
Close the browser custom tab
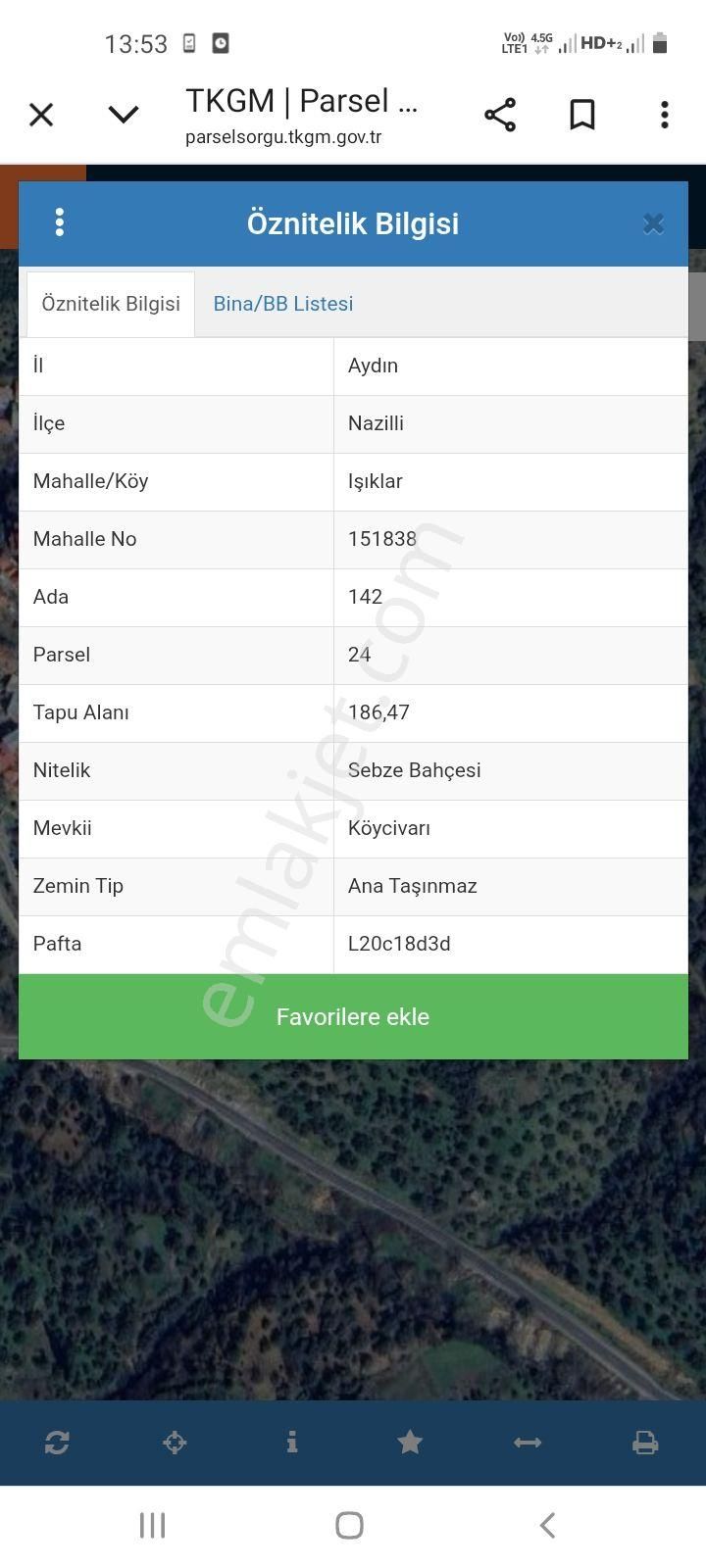coord(41,116)
